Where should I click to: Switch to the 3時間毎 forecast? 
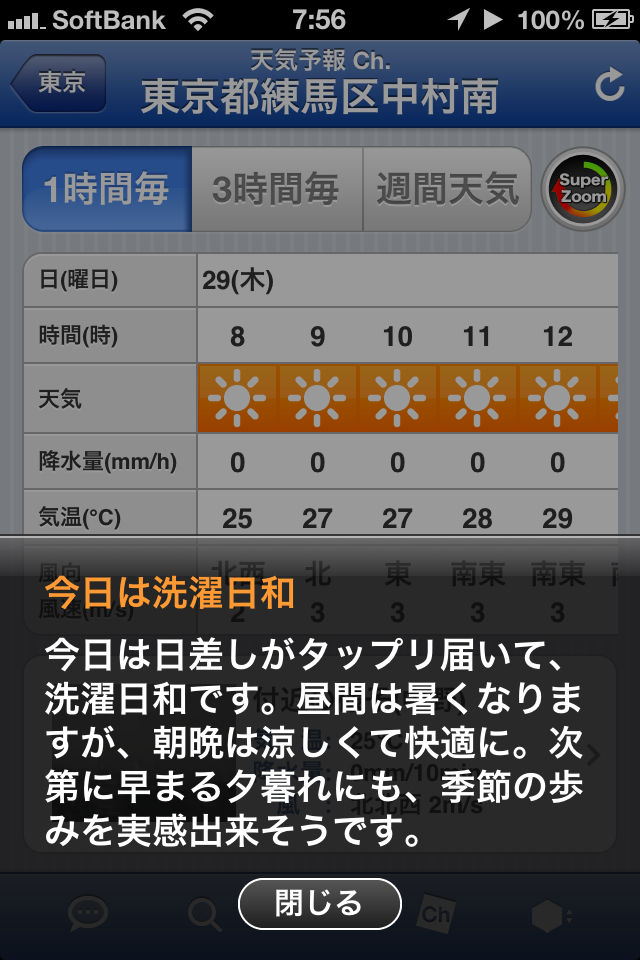(276, 189)
